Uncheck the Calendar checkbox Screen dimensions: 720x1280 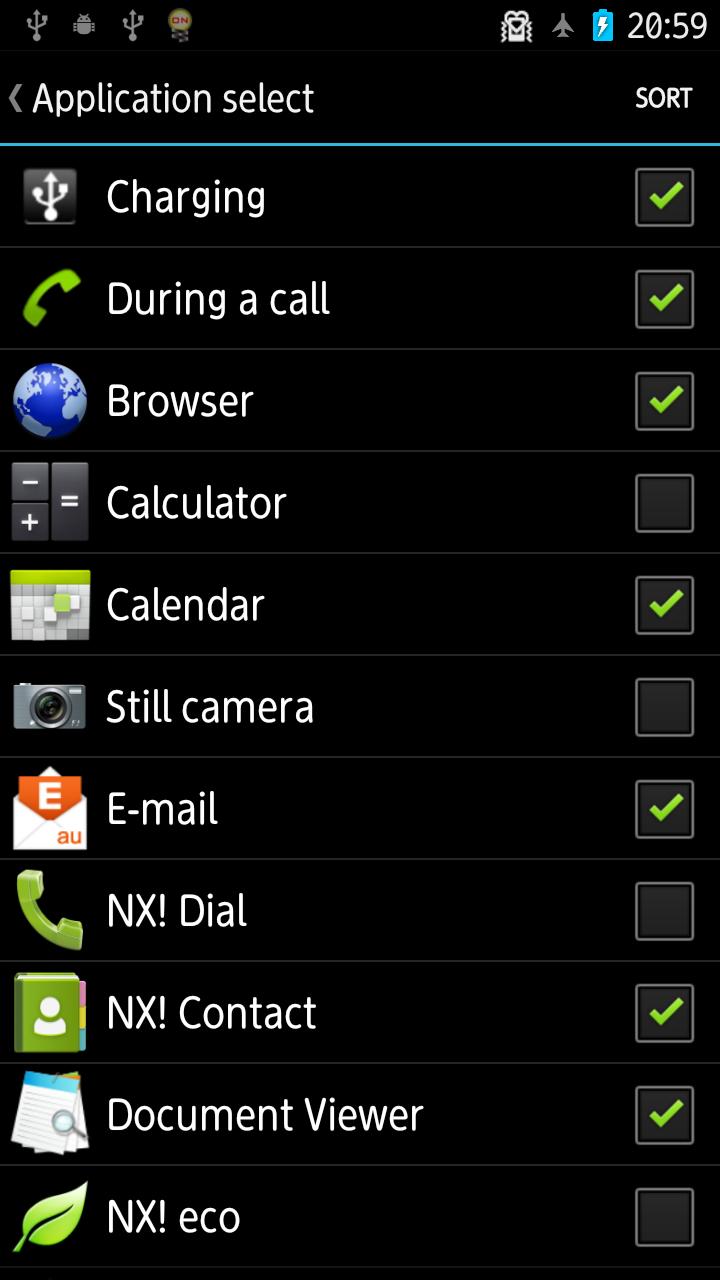tap(664, 605)
